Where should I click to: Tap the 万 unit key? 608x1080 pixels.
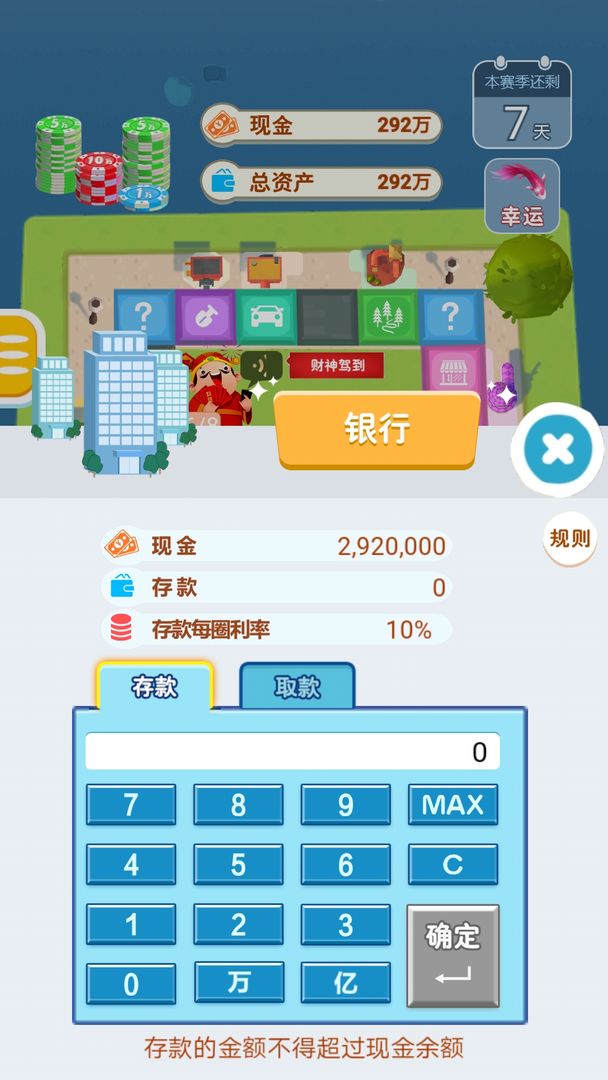(x=238, y=983)
